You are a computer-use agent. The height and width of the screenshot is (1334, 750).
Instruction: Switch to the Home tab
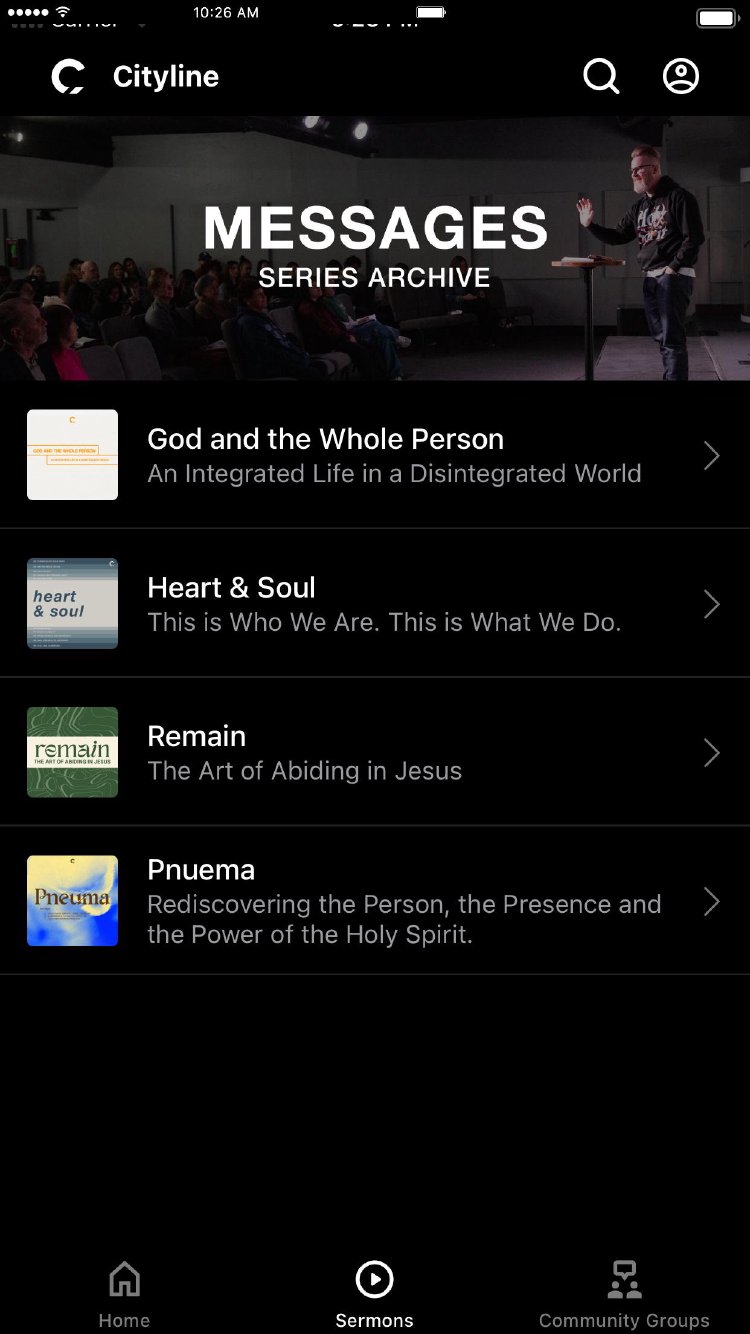[x=124, y=1294]
